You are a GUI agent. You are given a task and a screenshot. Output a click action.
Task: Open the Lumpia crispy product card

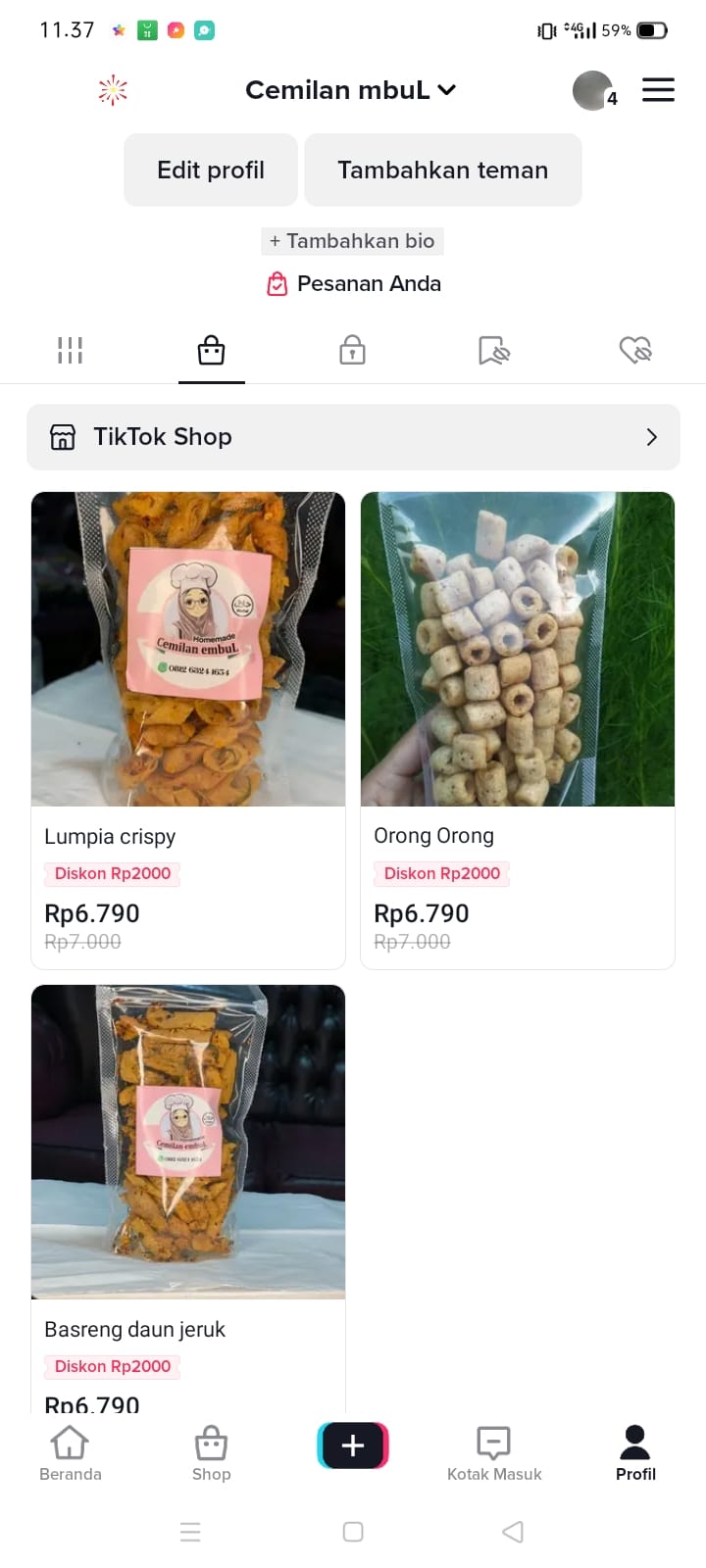tap(188, 730)
